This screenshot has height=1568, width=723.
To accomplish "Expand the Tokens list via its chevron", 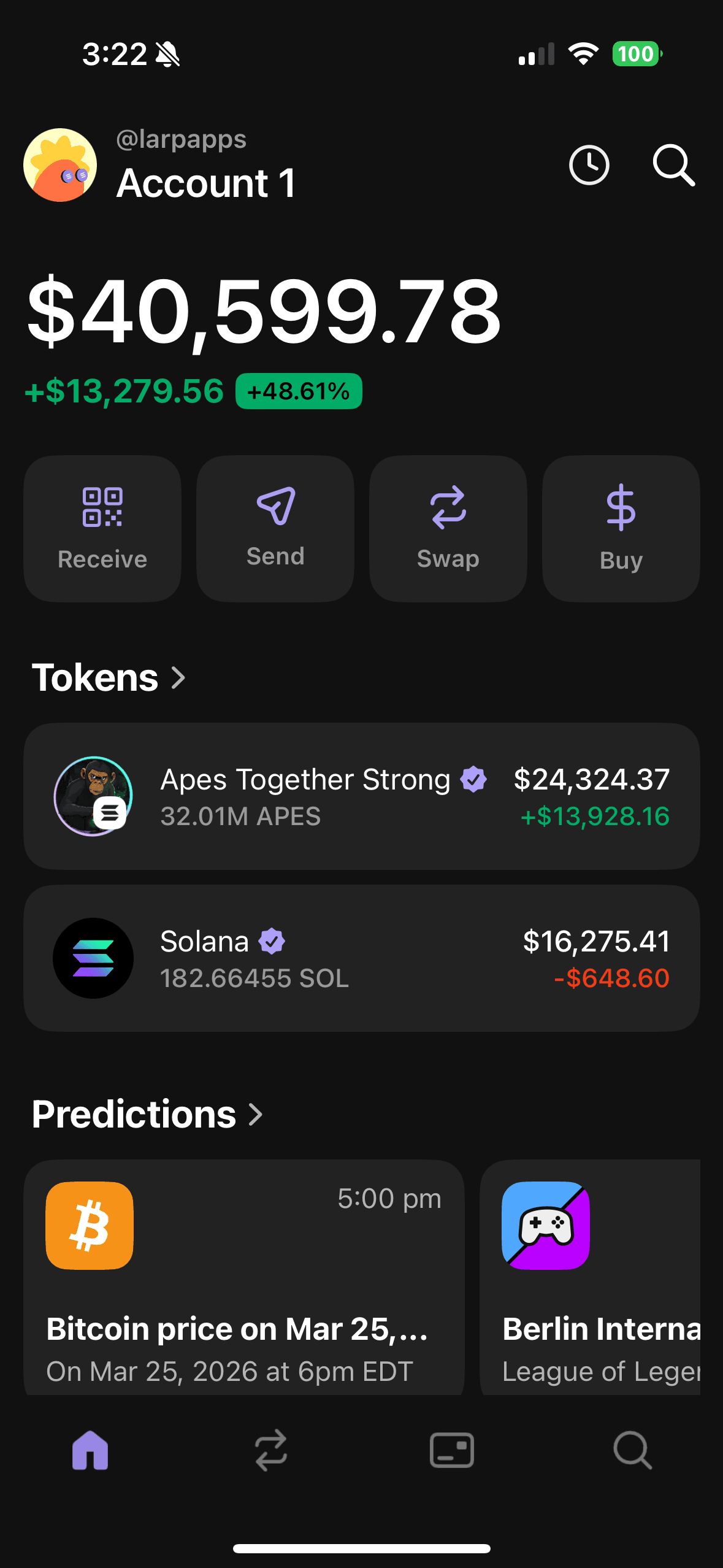I will click(178, 678).
